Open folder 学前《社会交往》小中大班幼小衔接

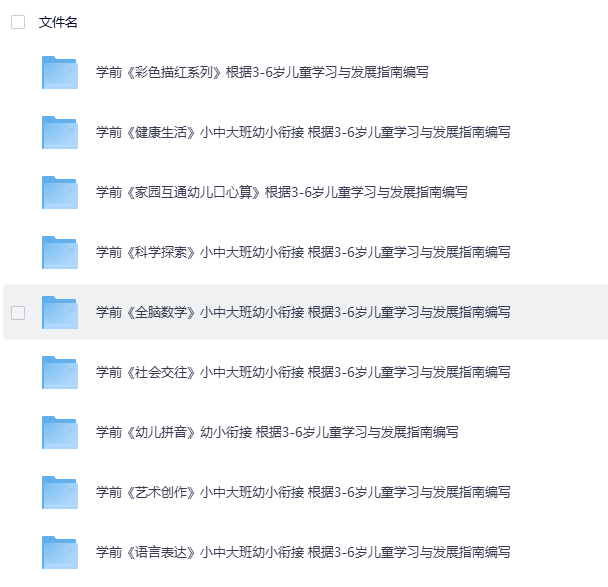tap(303, 372)
